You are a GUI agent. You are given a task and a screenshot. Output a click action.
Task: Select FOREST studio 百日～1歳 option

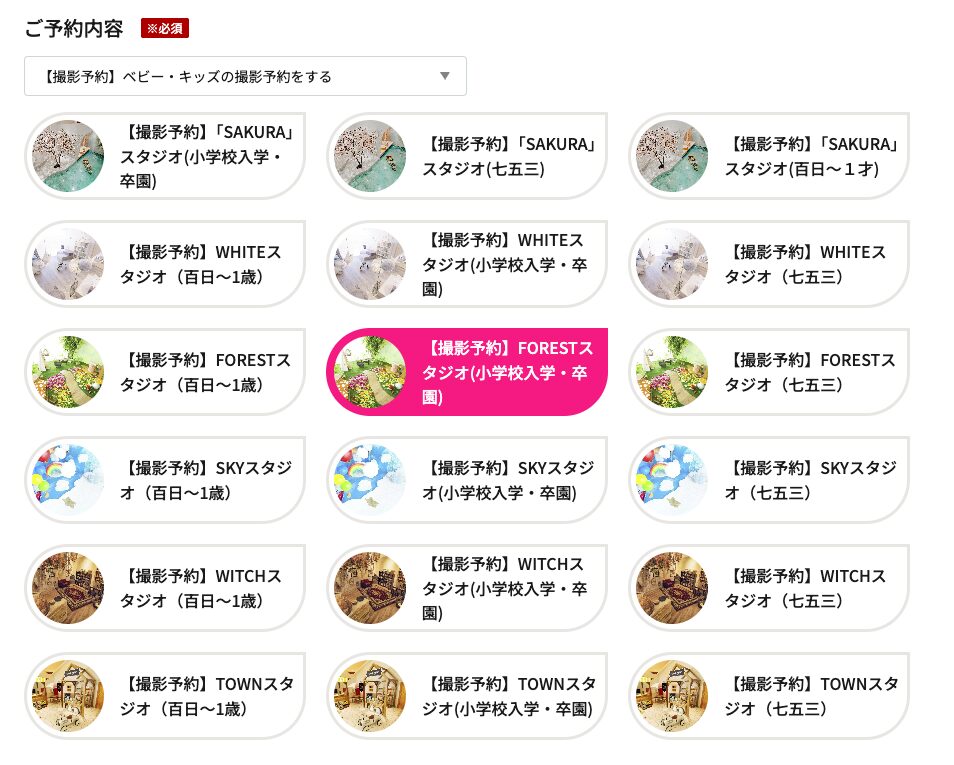coord(165,372)
